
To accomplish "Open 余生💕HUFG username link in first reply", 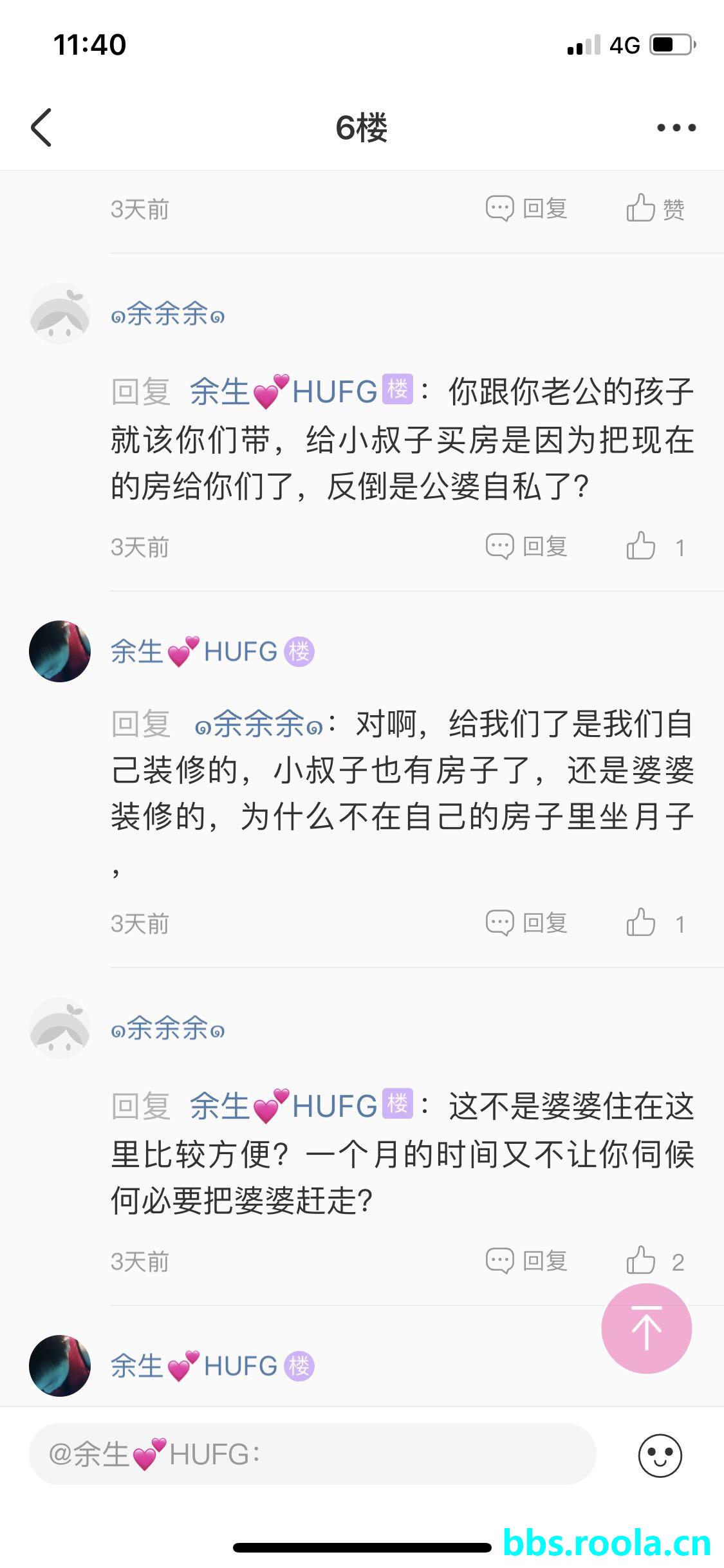I will [283, 391].
